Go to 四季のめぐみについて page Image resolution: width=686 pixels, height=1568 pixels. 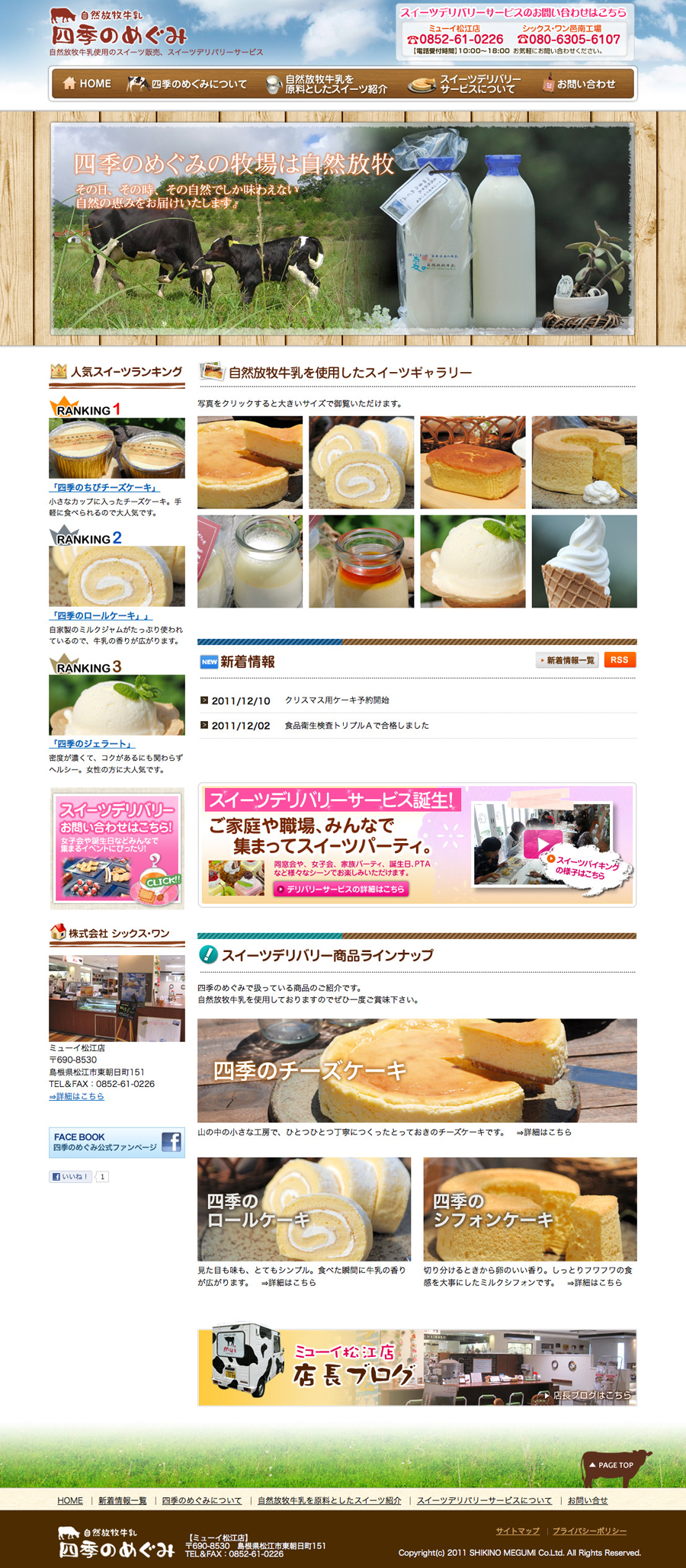point(188,84)
